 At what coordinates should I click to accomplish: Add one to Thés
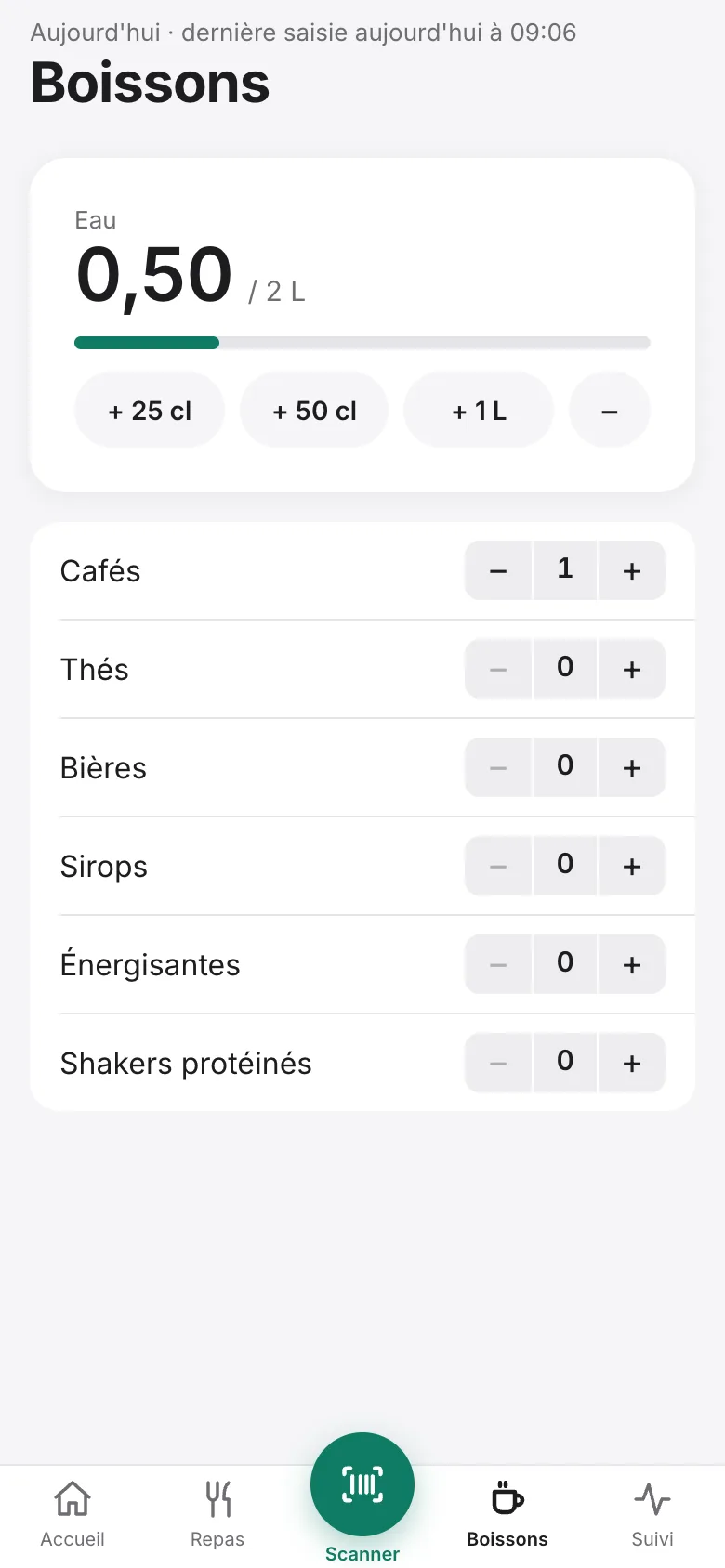click(632, 669)
